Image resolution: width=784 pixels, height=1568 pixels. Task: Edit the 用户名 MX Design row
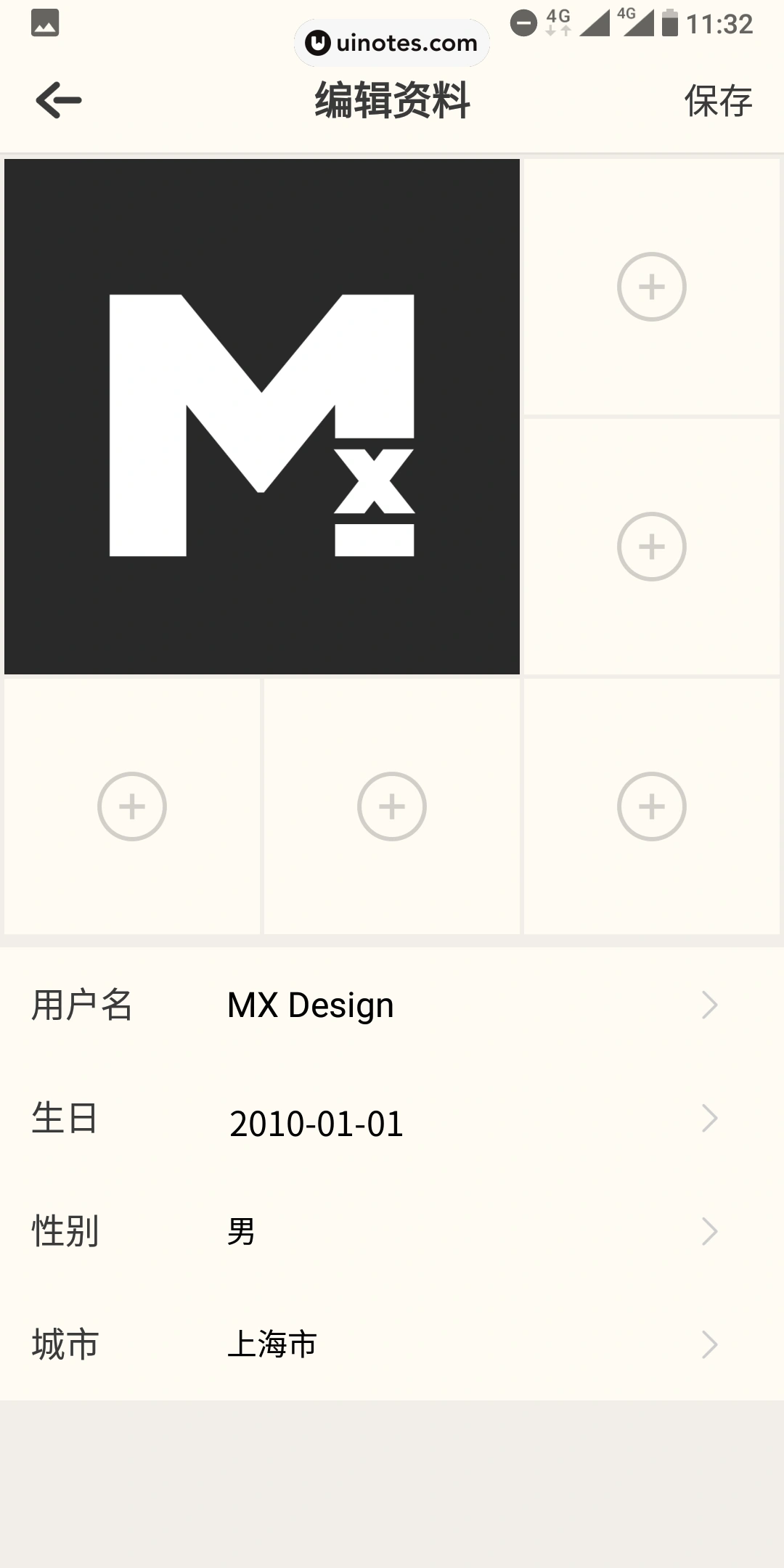pos(392,1005)
